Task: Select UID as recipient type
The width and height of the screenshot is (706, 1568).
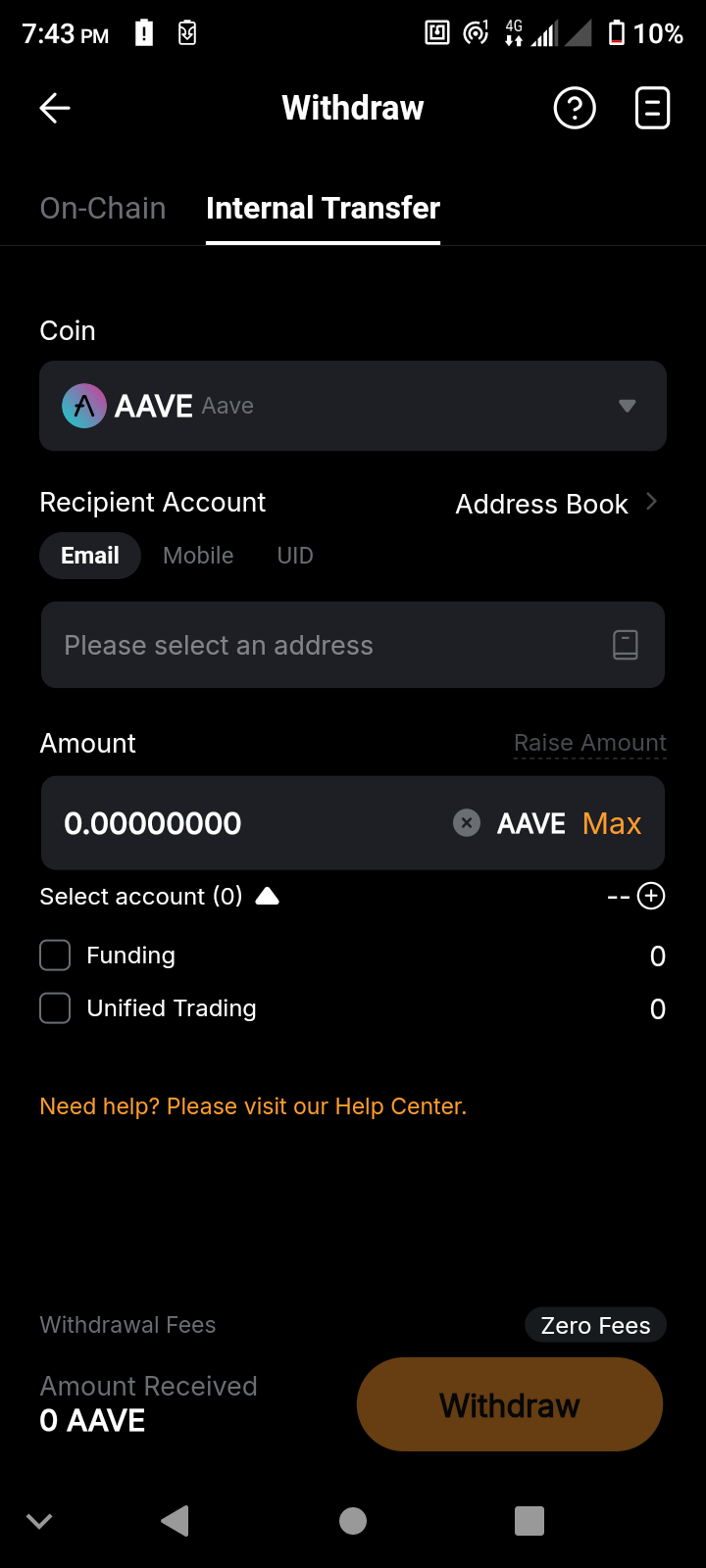Action: click(295, 556)
